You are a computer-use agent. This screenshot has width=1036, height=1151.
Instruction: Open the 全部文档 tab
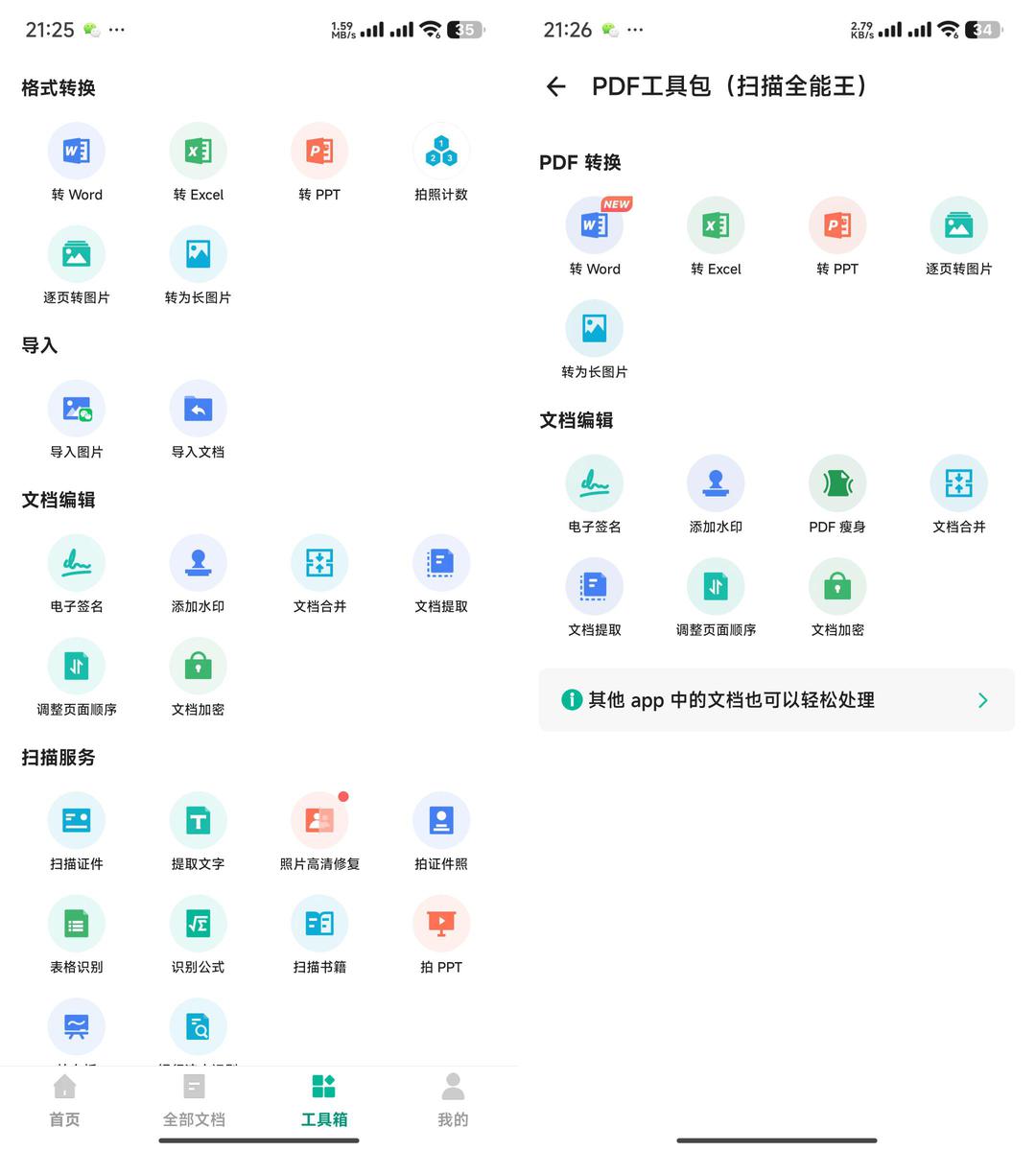pos(195,1101)
